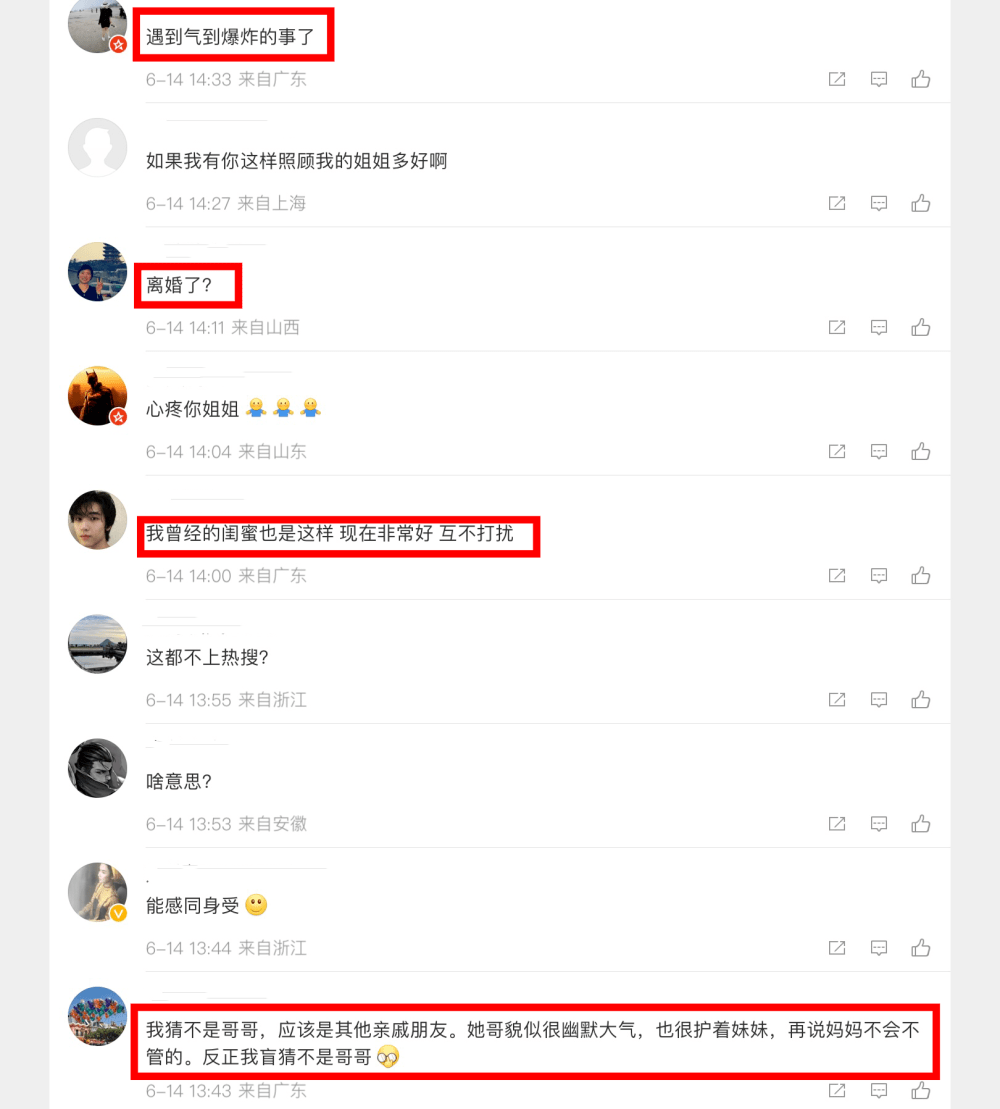
Task: Reply to the comment "如果我有你这样照顾我的姐姐多好啊"
Action: click(879, 203)
